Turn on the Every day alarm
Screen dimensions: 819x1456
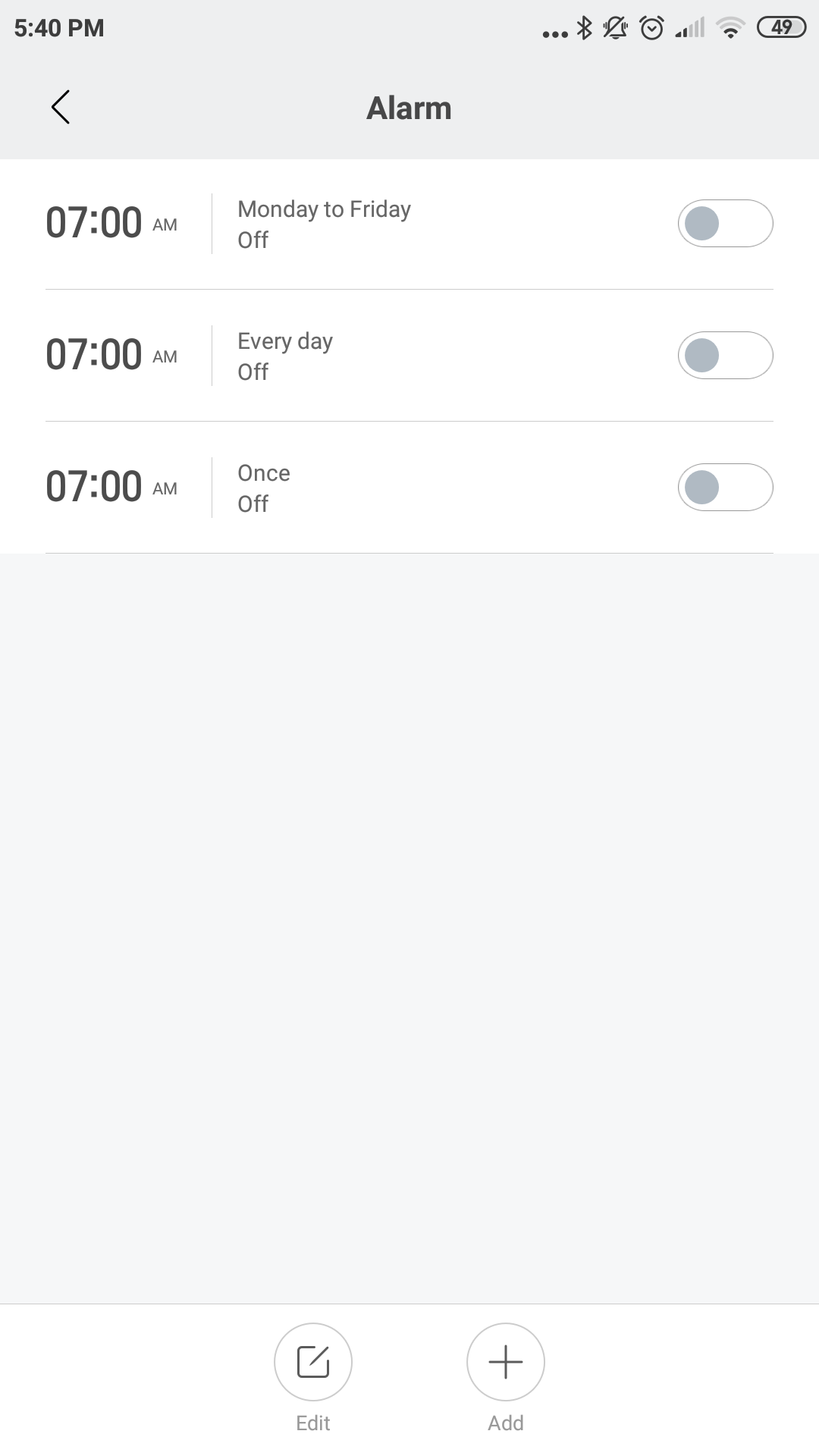pos(725,356)
